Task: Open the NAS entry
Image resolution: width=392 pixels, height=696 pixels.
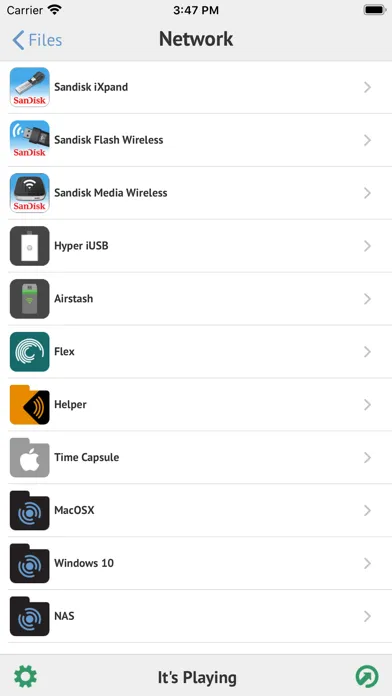Action: (196, 616)
